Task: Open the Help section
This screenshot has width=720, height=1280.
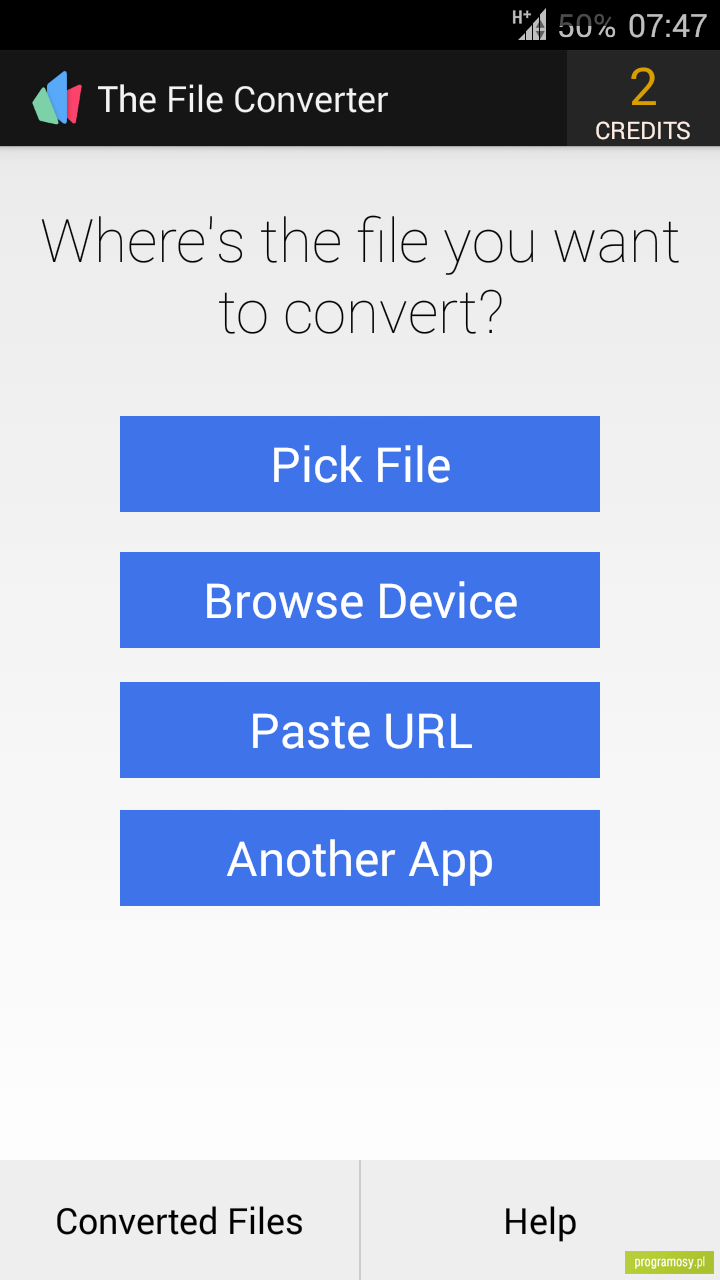Action: [x=540, y=1221]
